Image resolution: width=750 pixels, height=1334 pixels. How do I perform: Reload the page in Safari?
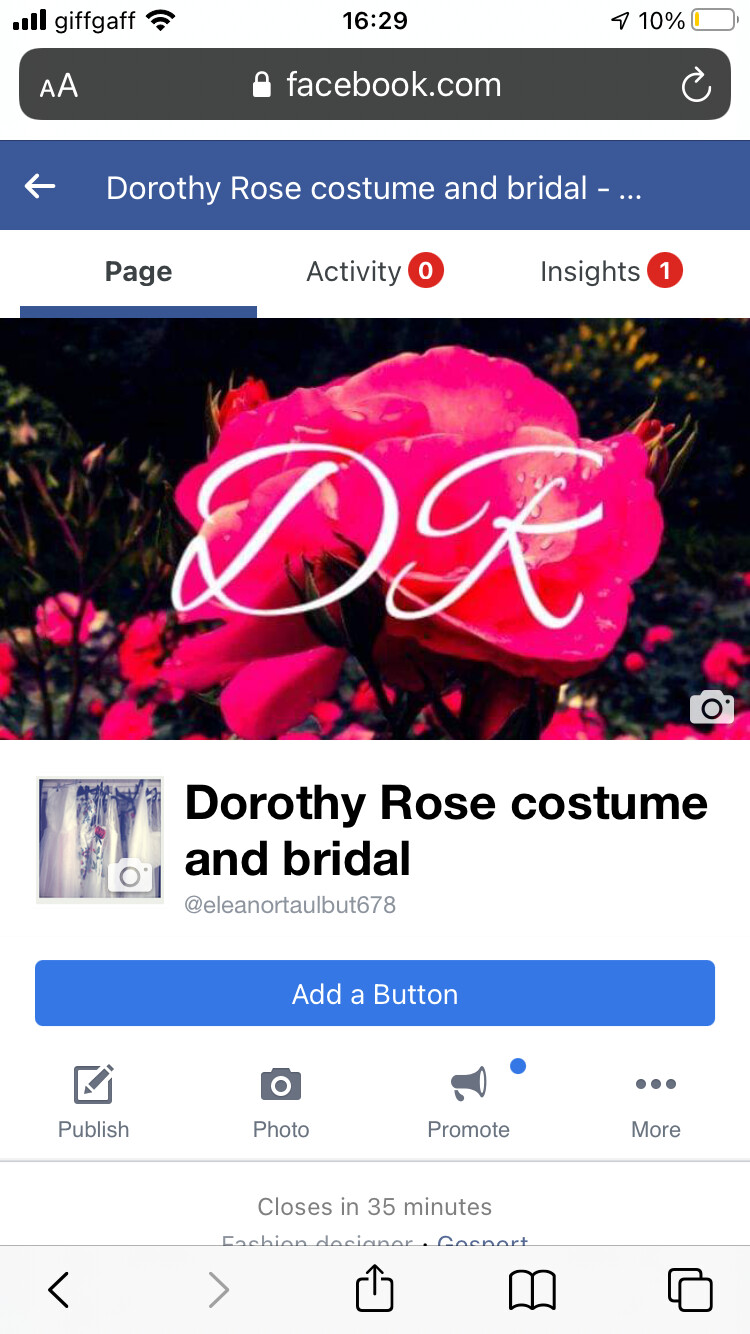coord(696,85)
